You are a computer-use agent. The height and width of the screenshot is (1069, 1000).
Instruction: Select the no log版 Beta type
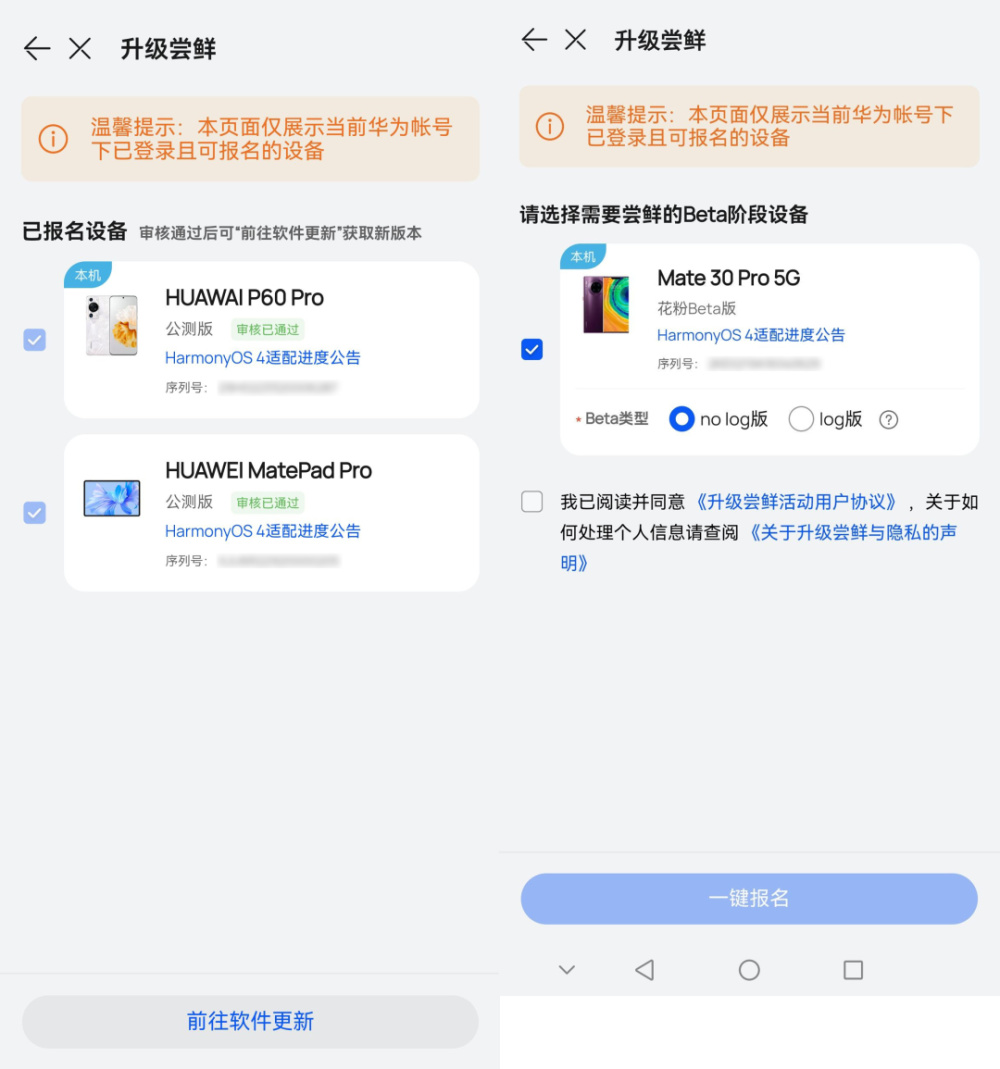(682, 419)
